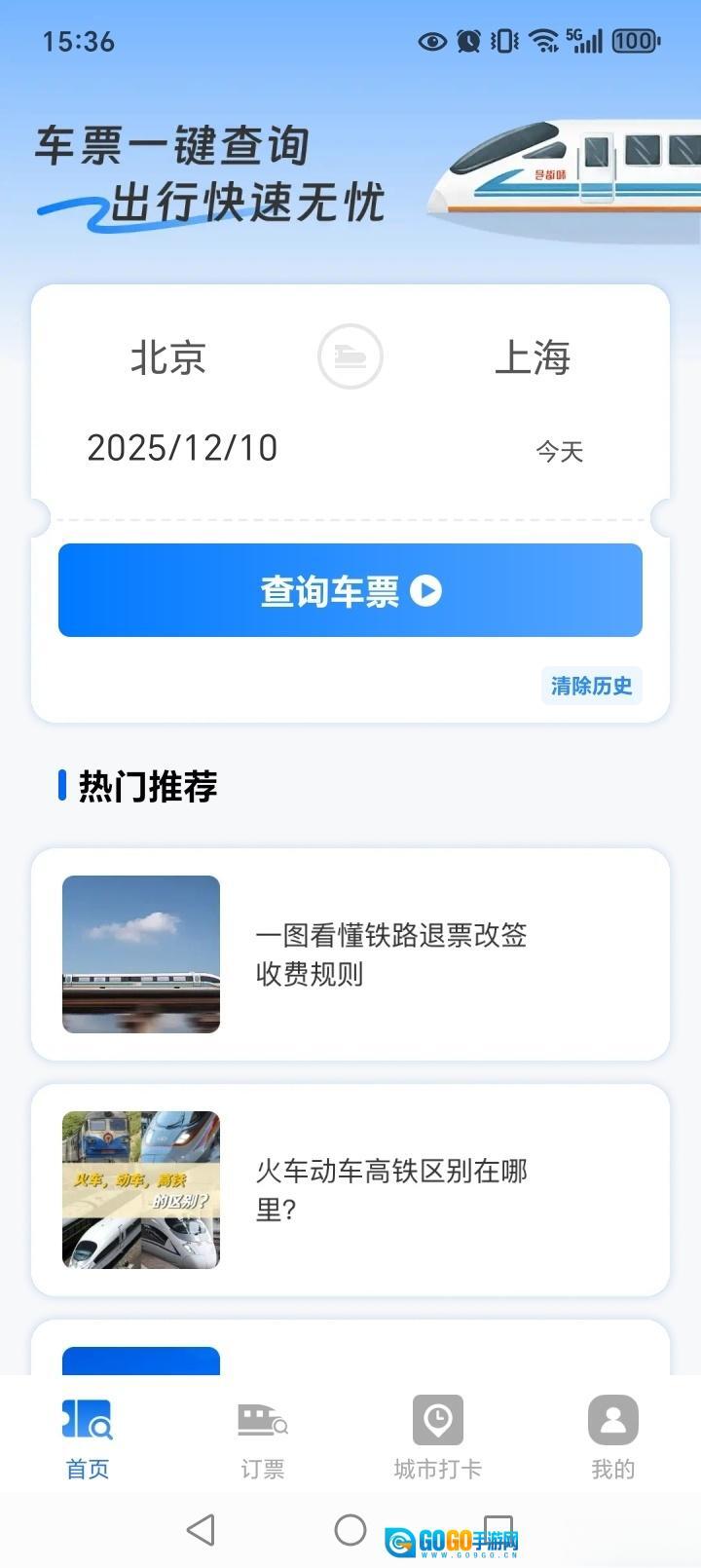Go back using the system back button
Viewport: 701px width, 1568px height.
[201, 1530]
